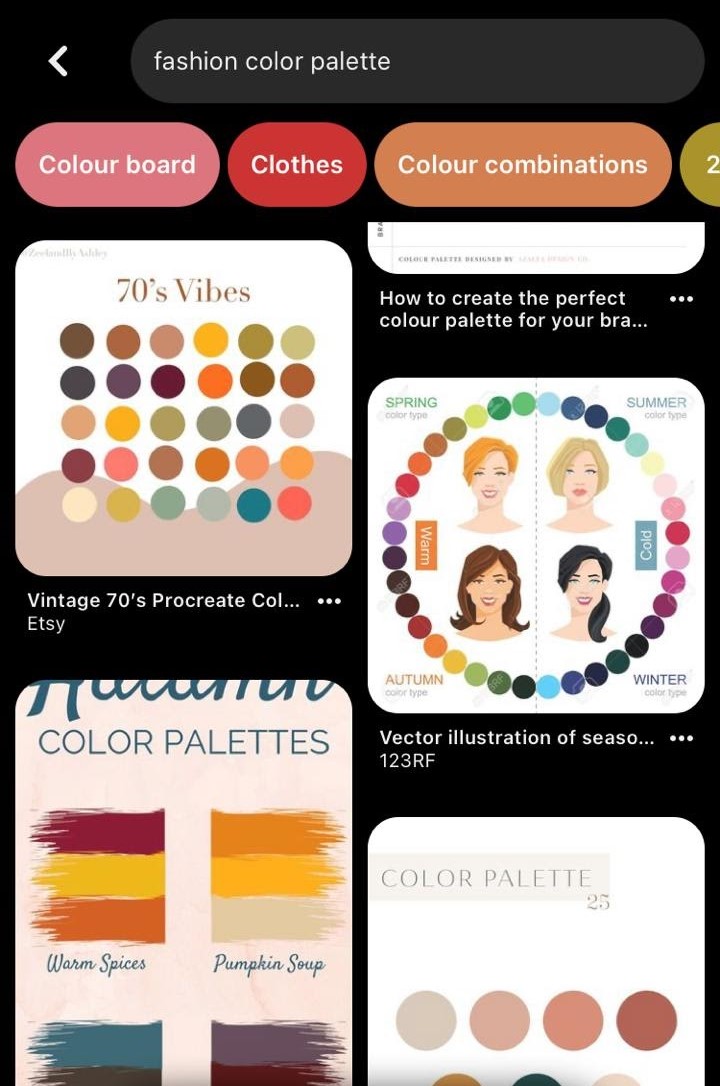View the Color Palette 25 pin

[536, 951]
